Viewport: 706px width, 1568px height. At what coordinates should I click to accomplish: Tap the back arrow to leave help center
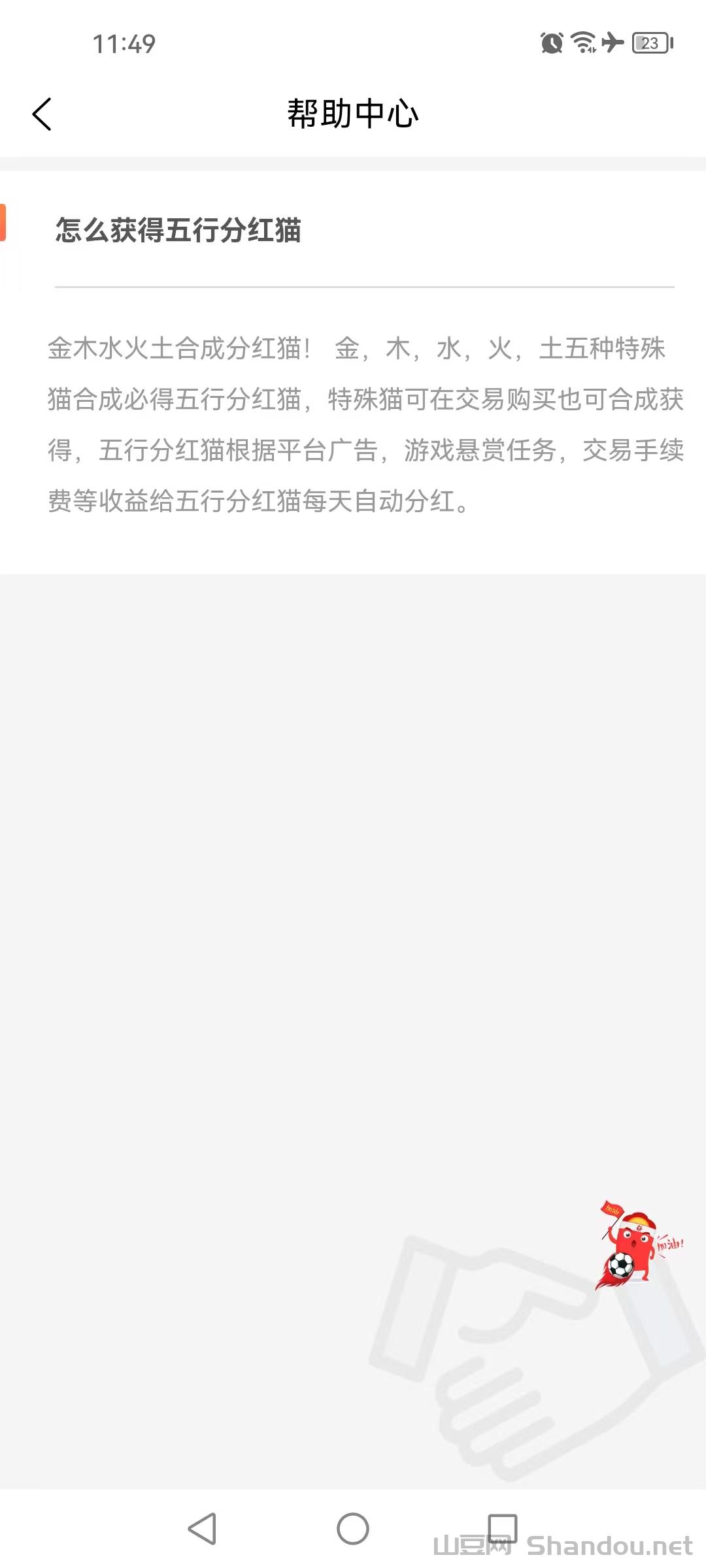(42, 112)
